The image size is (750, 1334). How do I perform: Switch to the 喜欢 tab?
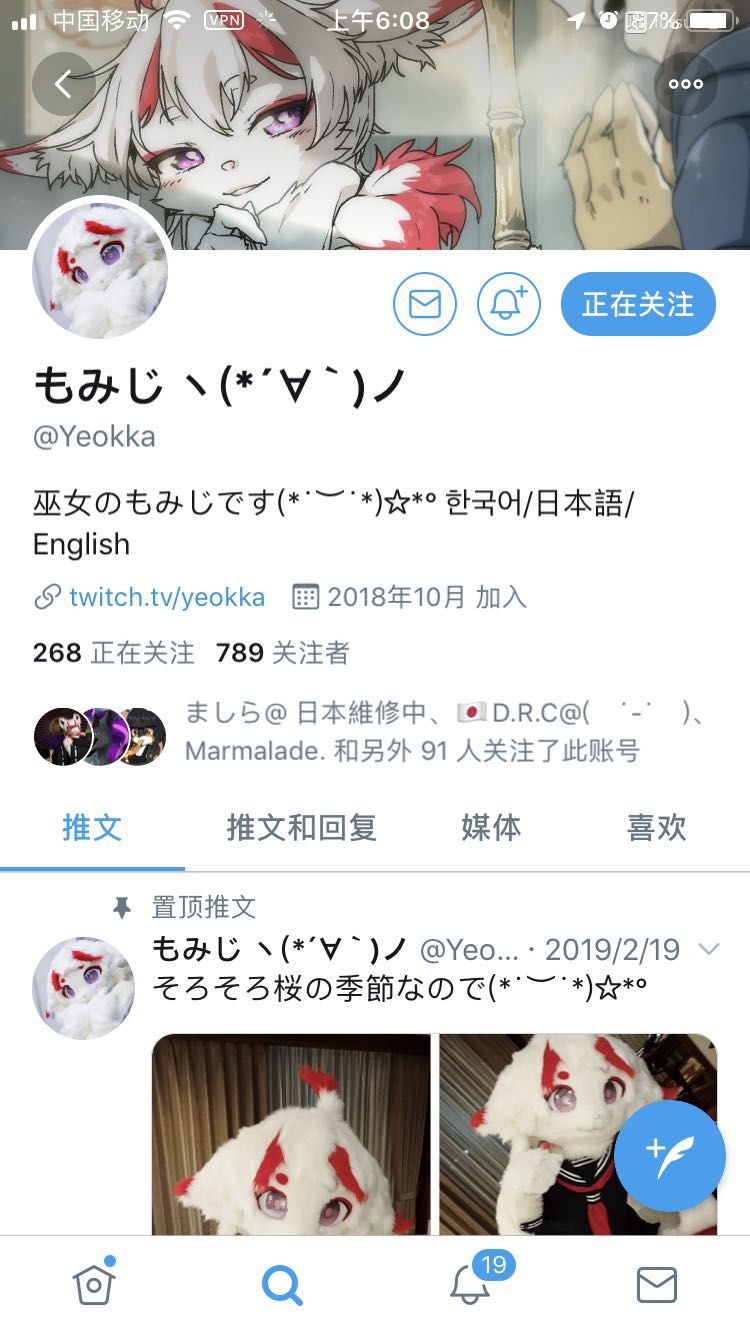click(x=656, y=828)
